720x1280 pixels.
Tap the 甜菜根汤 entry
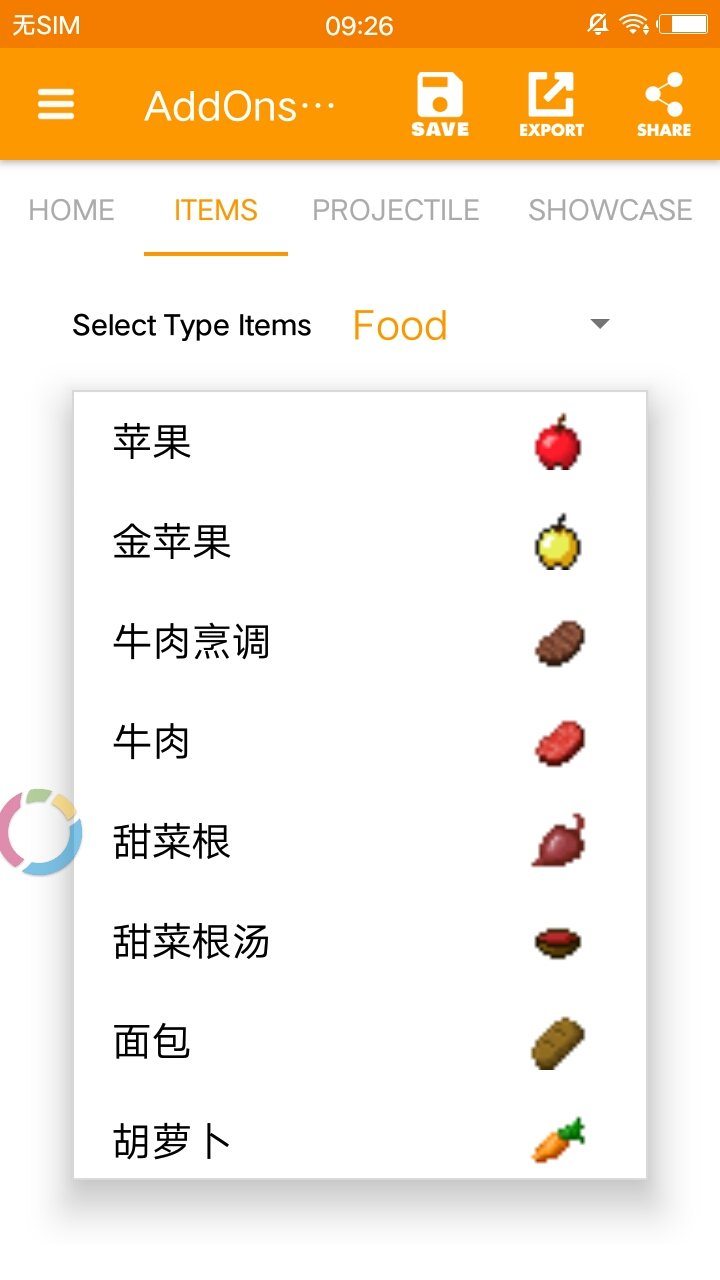click(x=360, y=942)
